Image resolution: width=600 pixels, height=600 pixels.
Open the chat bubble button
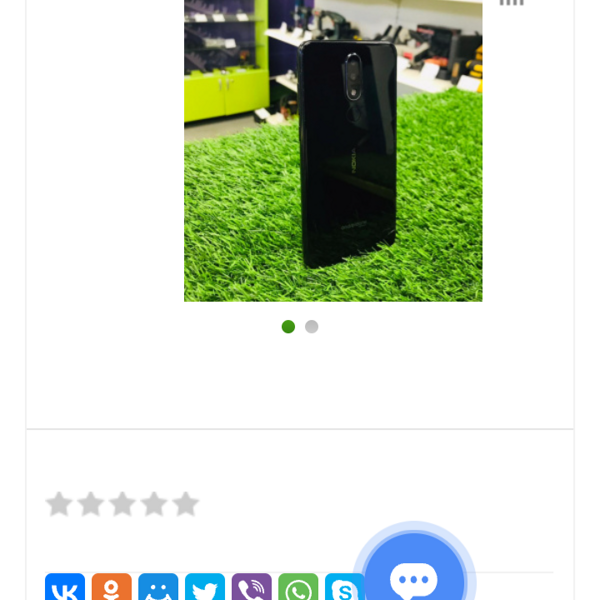414,580
